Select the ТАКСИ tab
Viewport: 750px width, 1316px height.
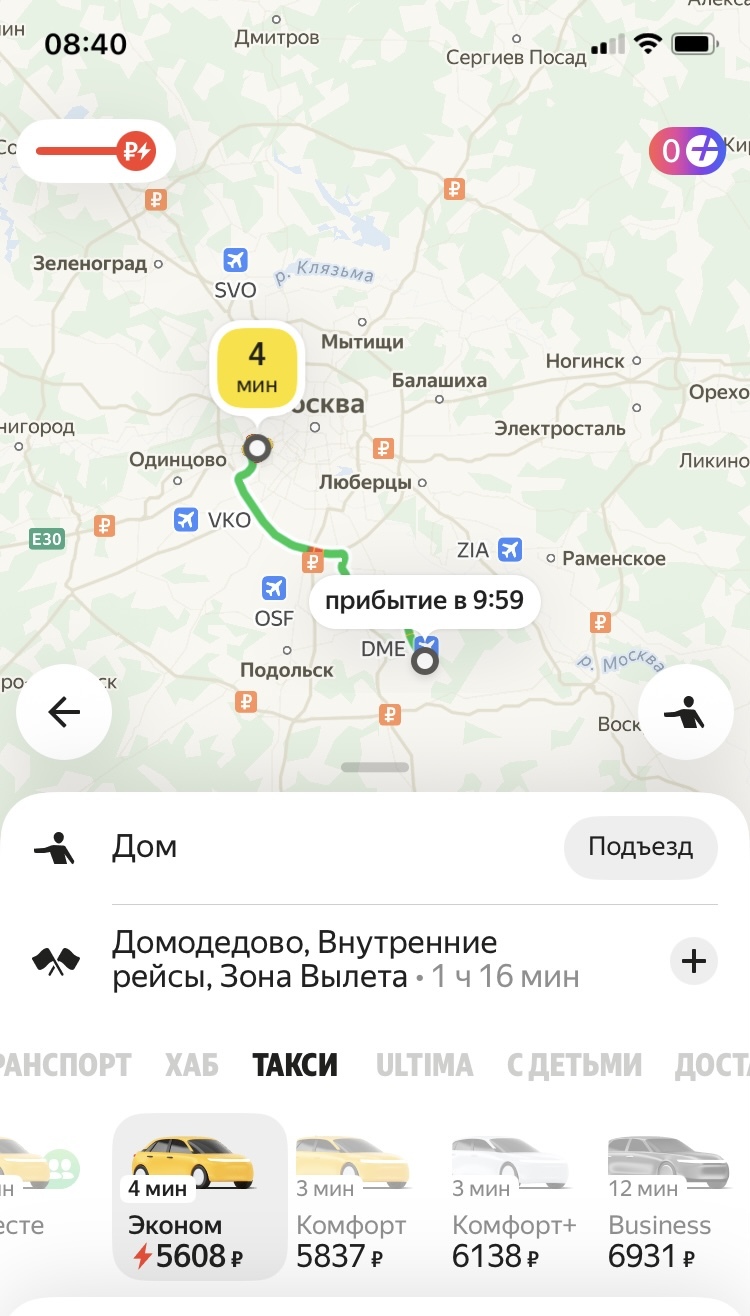[x=295, y=1065]
